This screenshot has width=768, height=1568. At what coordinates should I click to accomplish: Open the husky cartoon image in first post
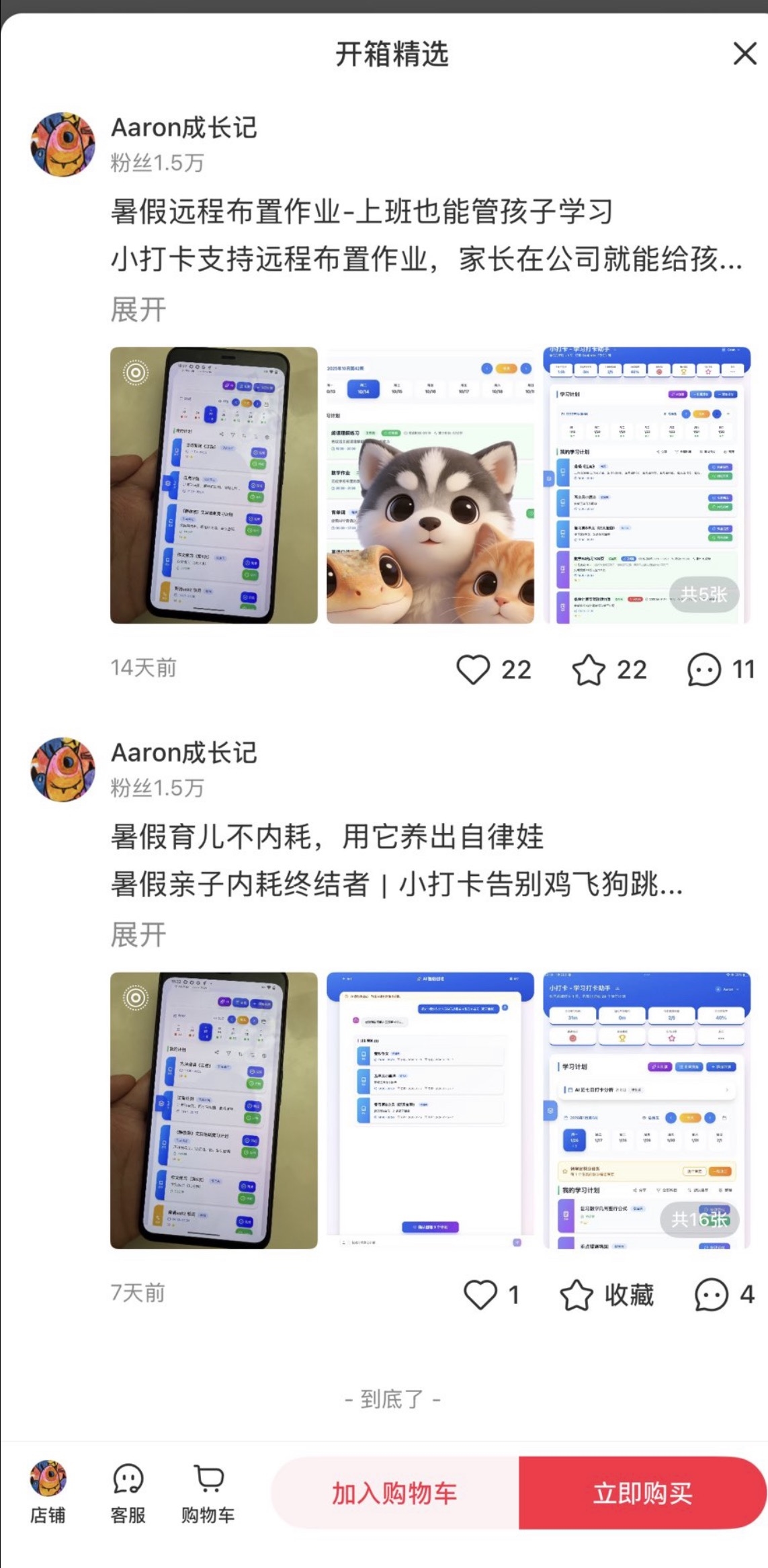point(430,485)
